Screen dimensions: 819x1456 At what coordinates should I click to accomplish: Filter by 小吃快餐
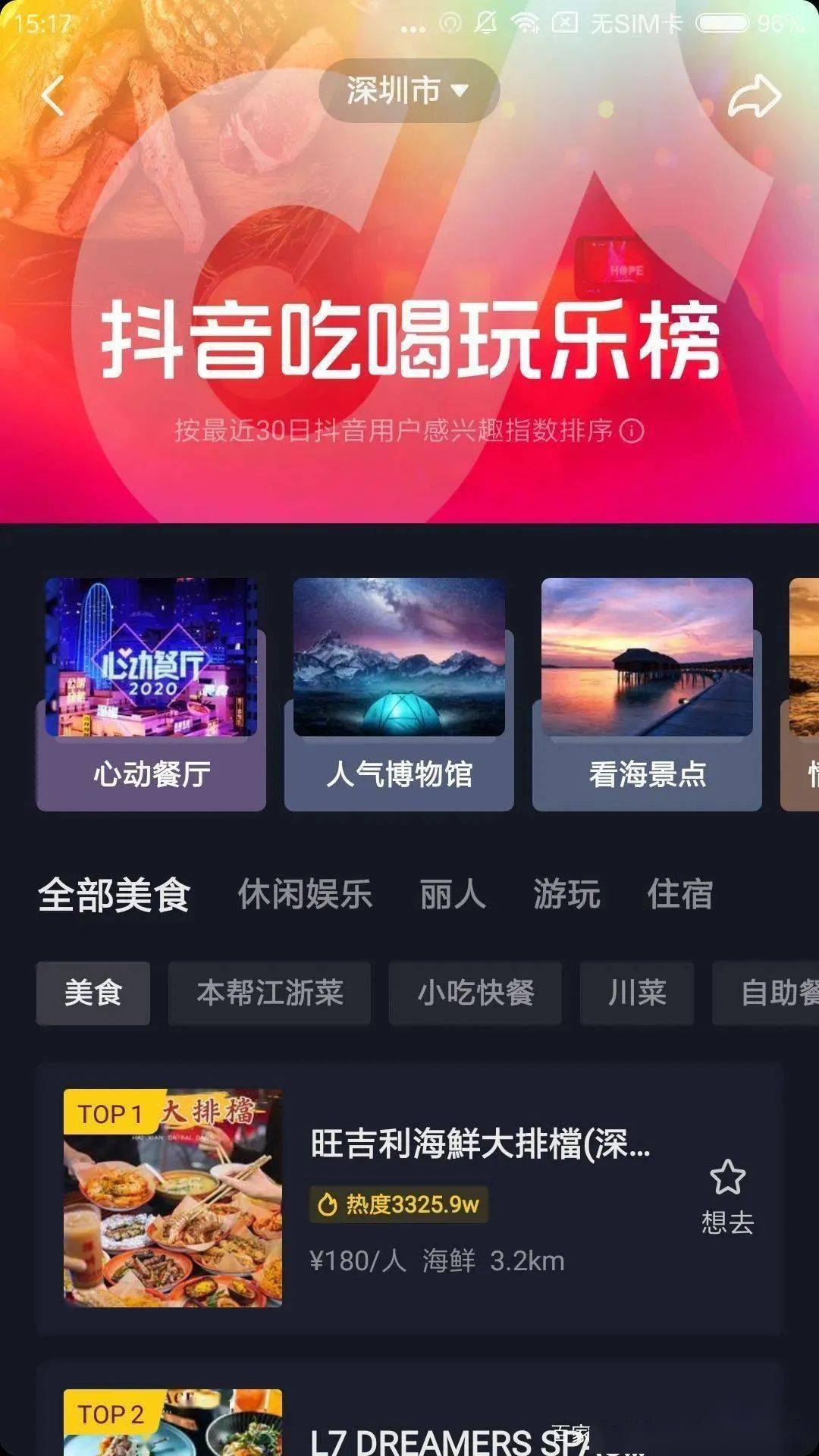pyautogui.click(x=475, y=993)
